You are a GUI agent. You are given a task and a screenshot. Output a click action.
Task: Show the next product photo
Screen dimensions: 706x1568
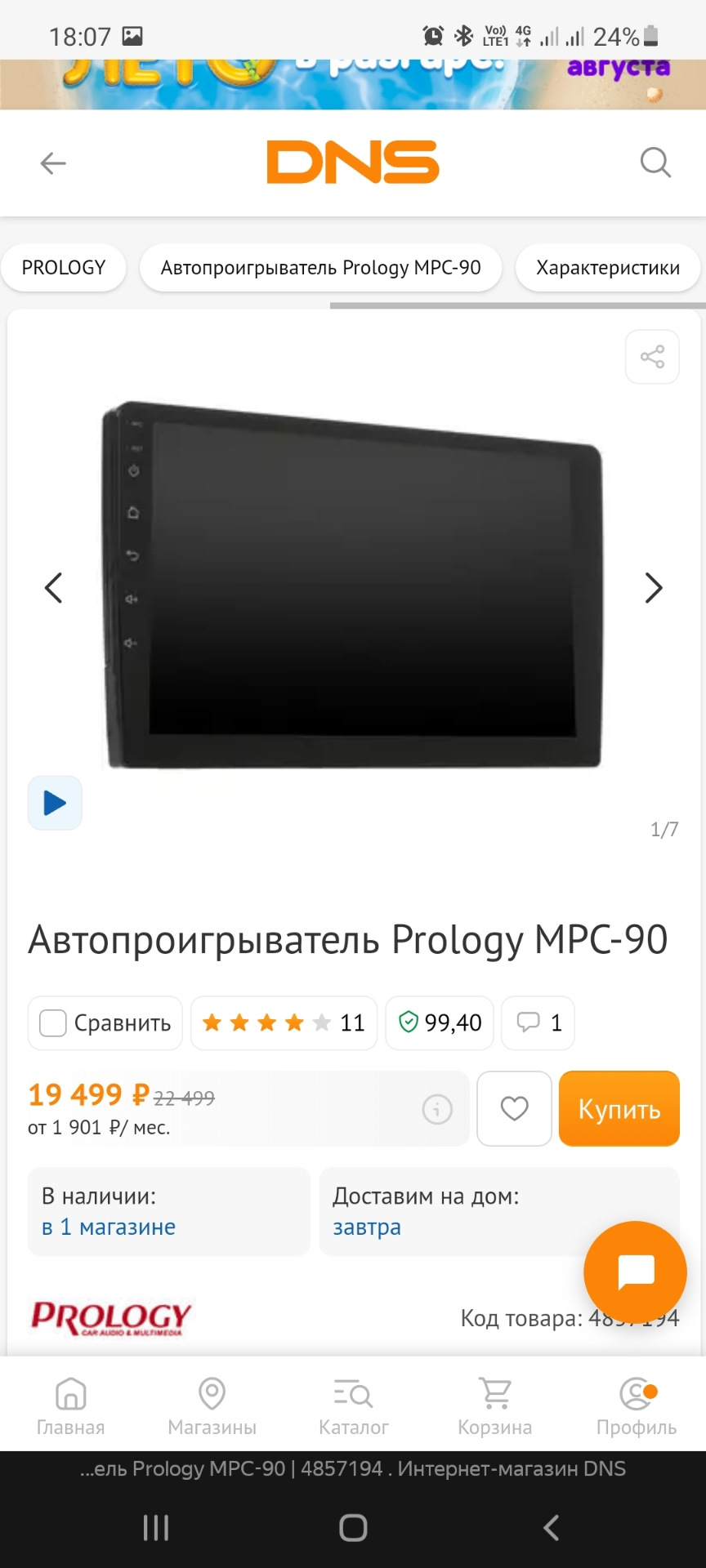[x=653, y=588]
